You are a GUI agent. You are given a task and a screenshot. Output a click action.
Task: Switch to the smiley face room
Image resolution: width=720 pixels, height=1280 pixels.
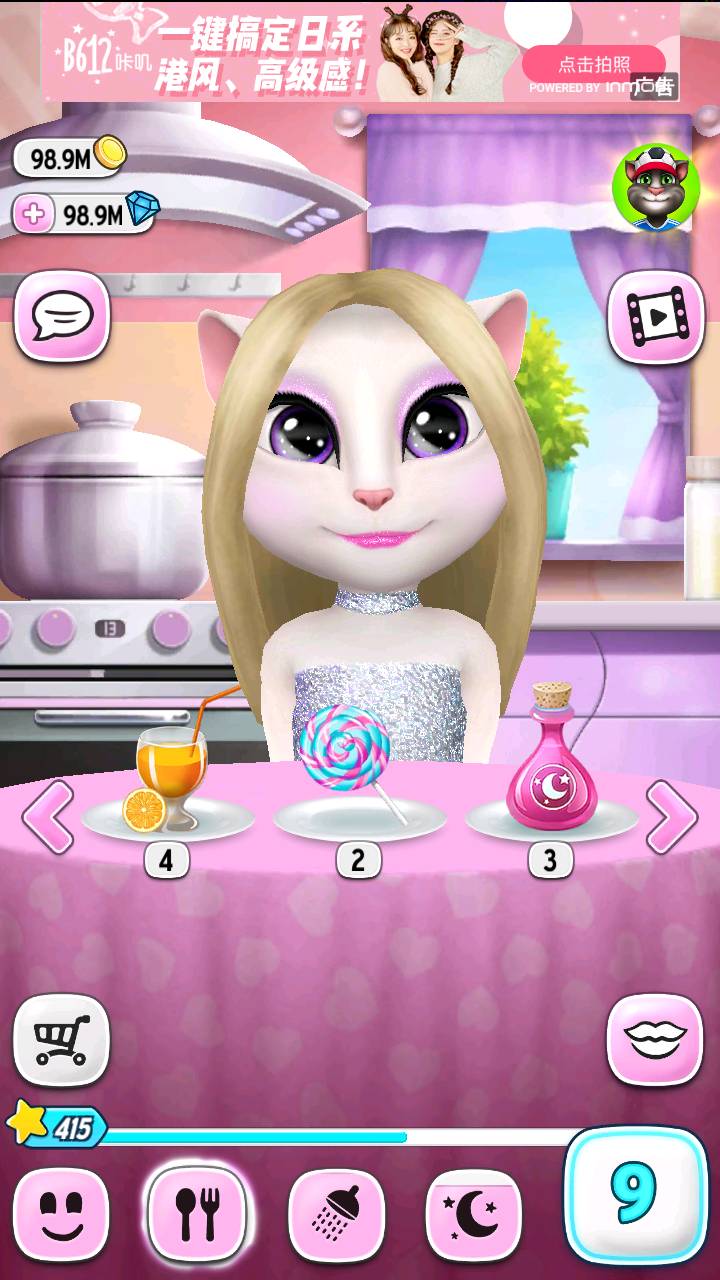point(62,1214)
